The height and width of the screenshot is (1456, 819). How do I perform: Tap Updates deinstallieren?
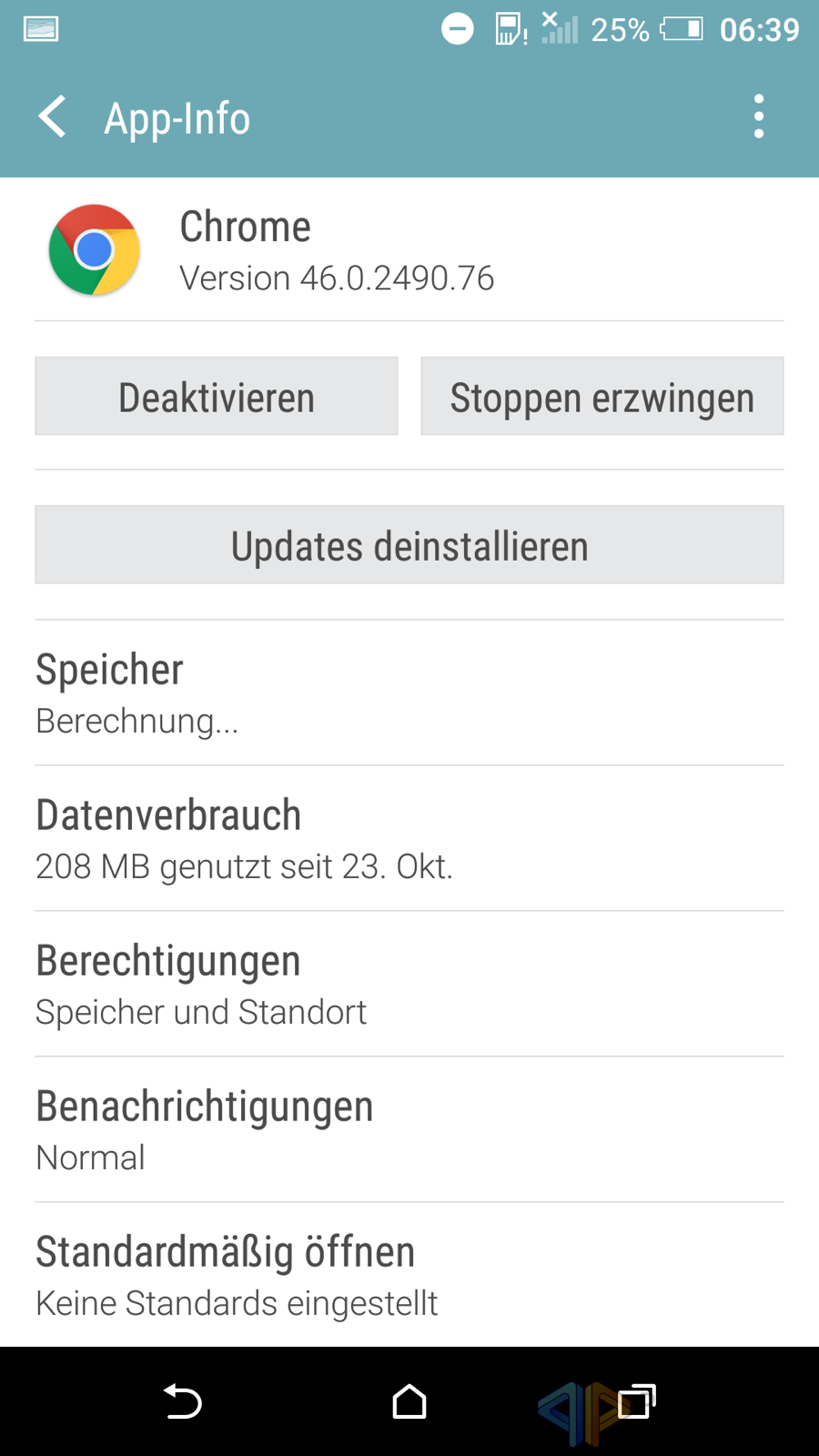409,545
